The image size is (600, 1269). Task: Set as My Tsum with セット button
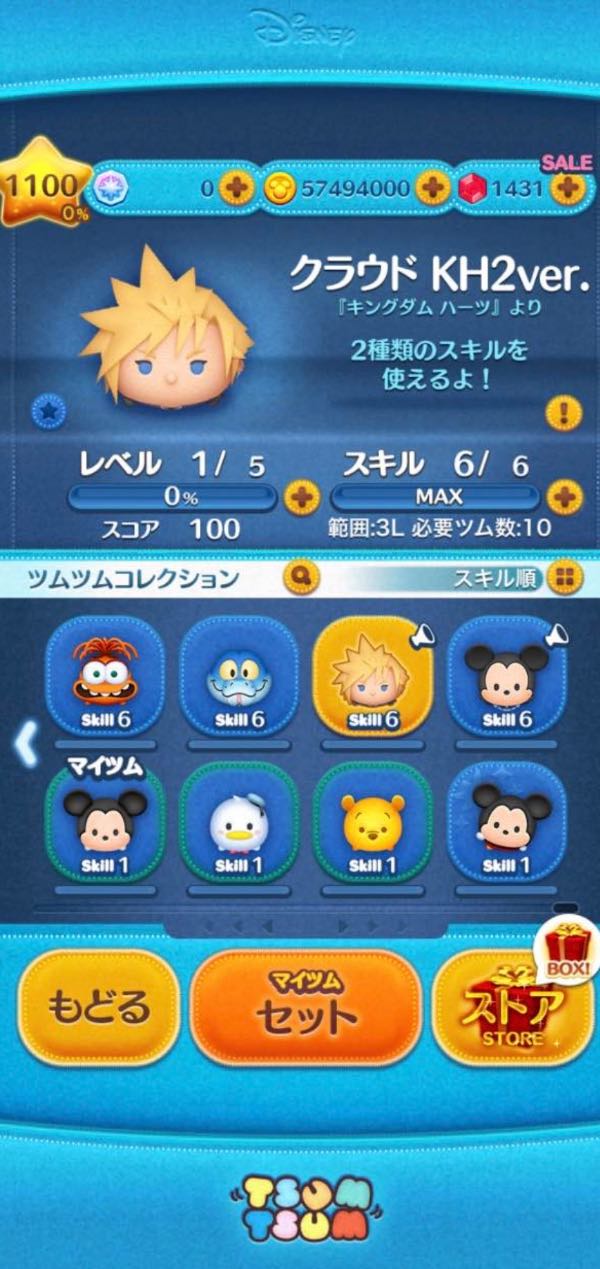(305, 1007)
